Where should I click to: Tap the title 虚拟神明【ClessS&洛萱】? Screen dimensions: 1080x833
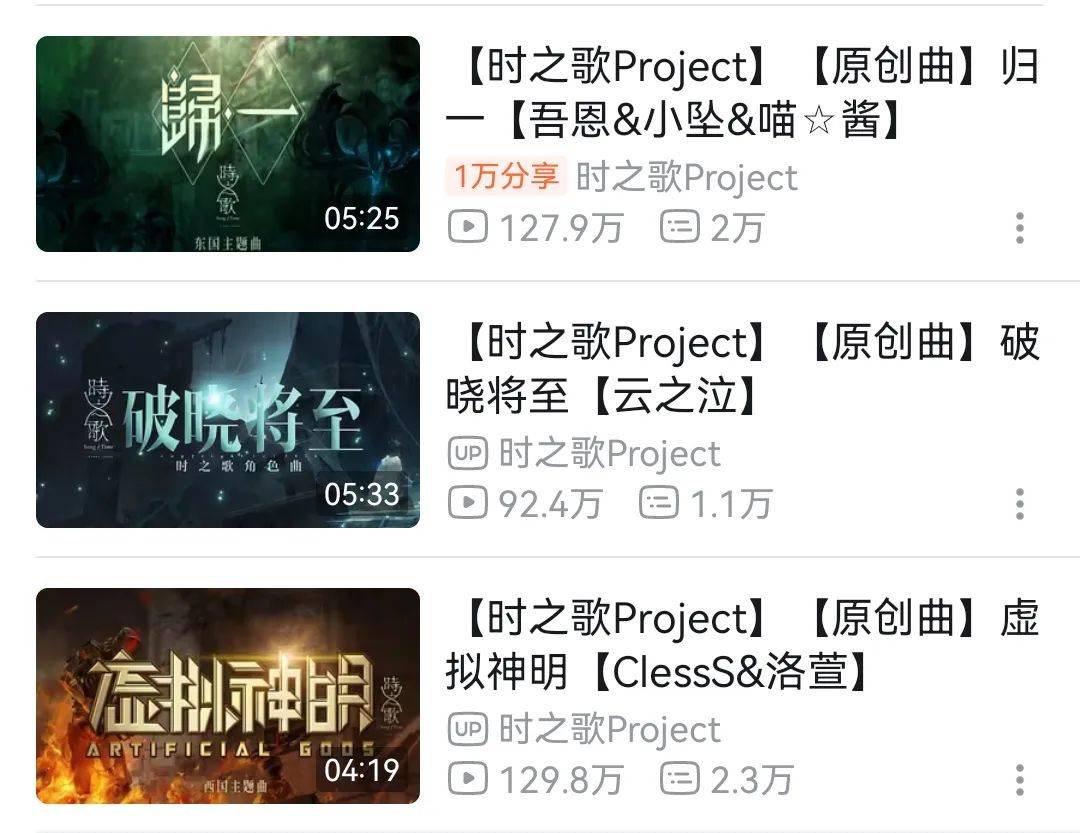coord(742,646)
